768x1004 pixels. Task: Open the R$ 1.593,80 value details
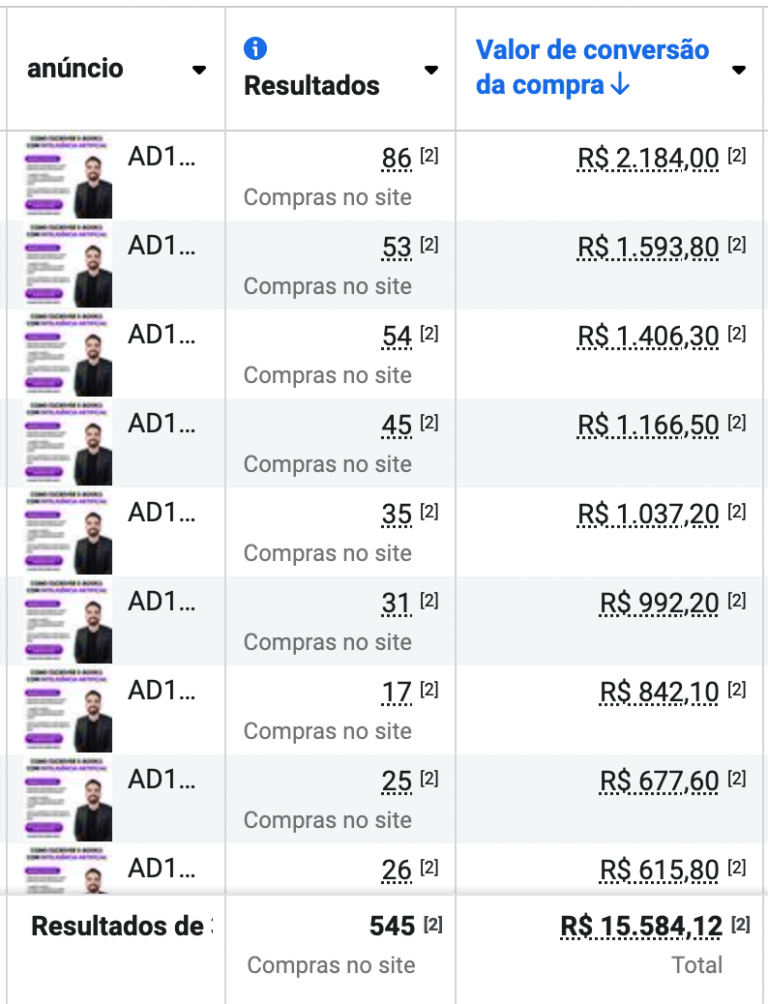coord(648,247)
